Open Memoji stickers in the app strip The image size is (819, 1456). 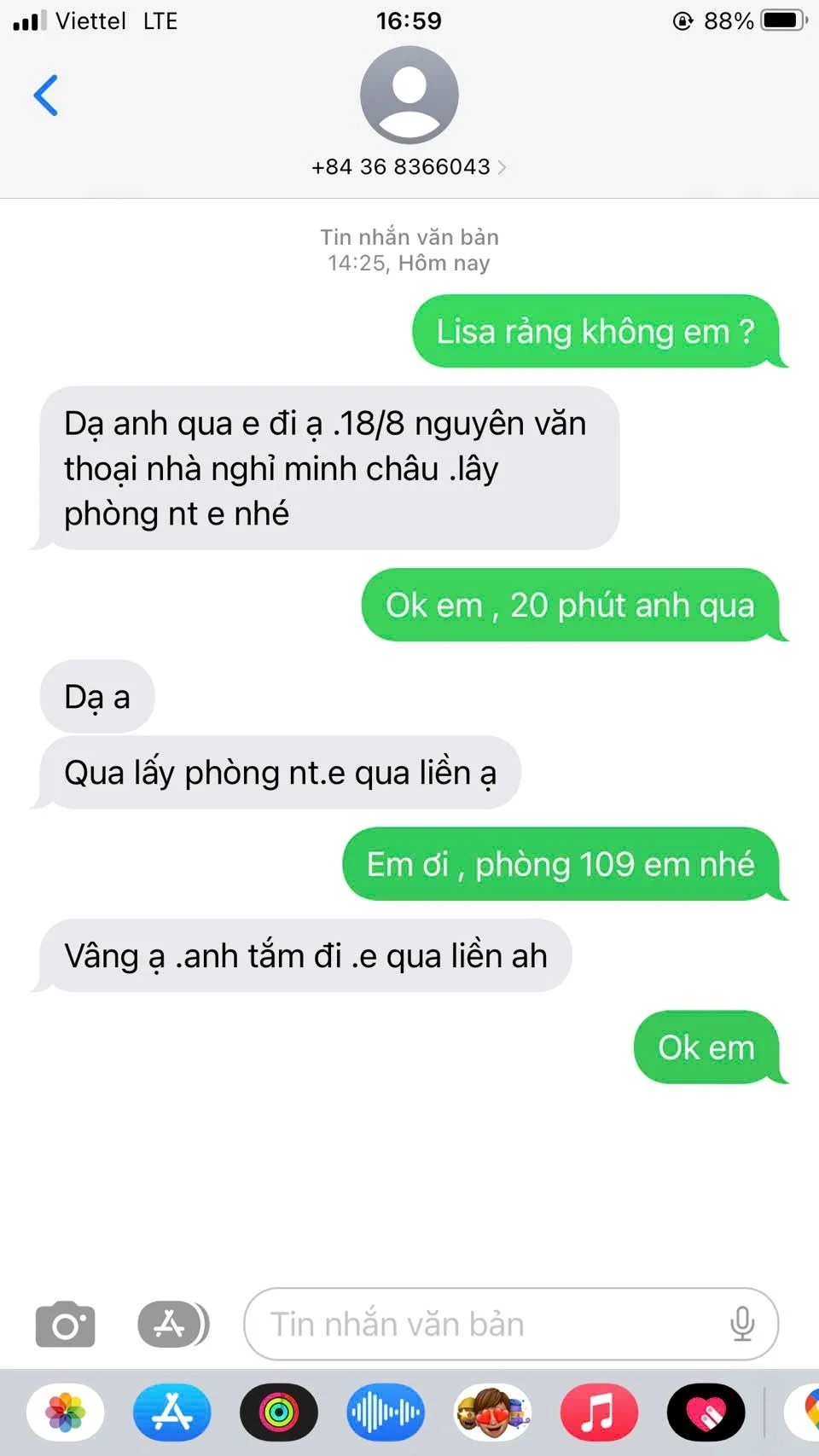pyautogui.click(x=492, y=1412)
